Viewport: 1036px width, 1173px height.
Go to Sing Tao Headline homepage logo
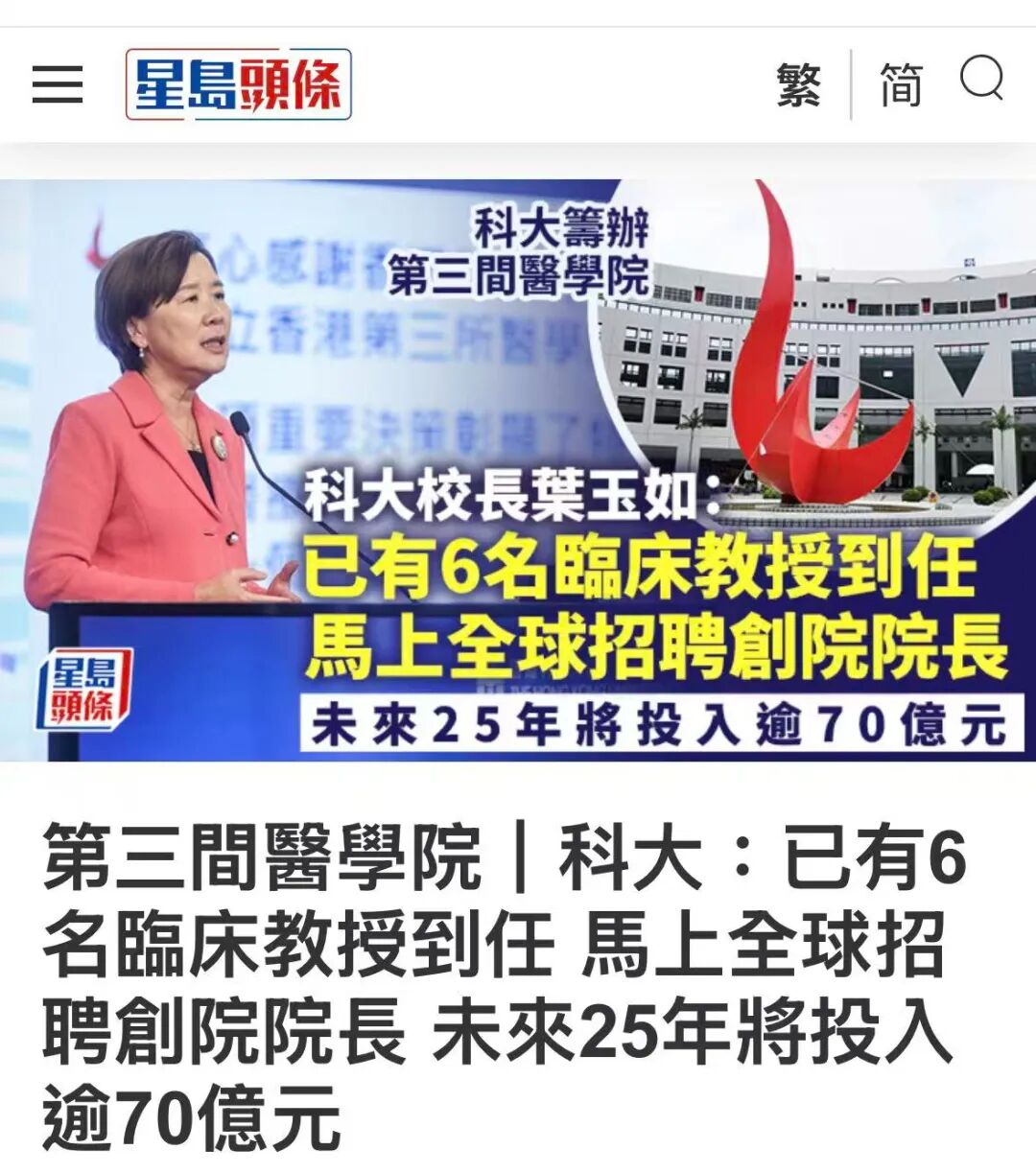[x=238, y=84]
